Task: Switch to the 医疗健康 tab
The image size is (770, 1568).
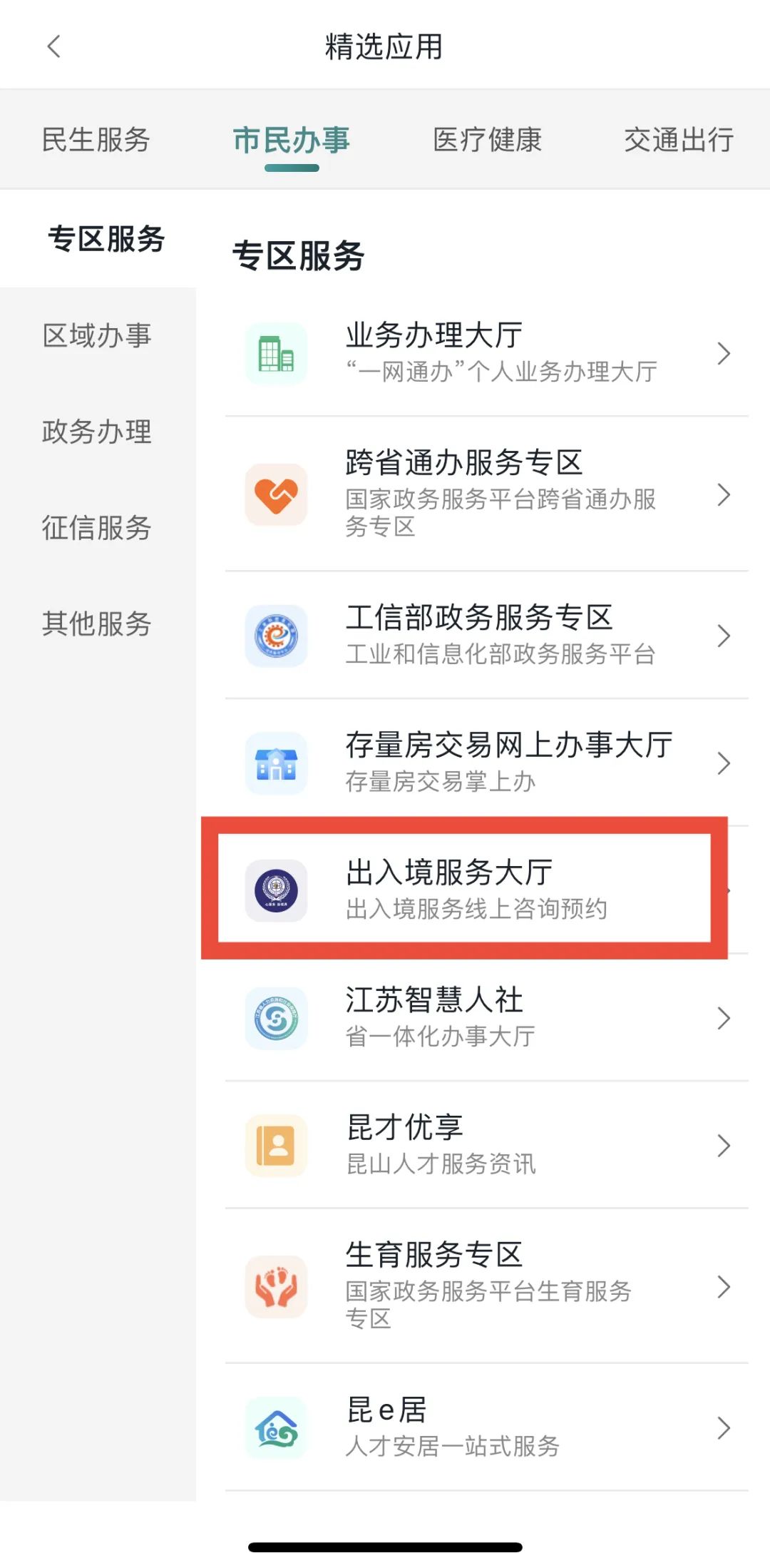Action: (487, 140)
